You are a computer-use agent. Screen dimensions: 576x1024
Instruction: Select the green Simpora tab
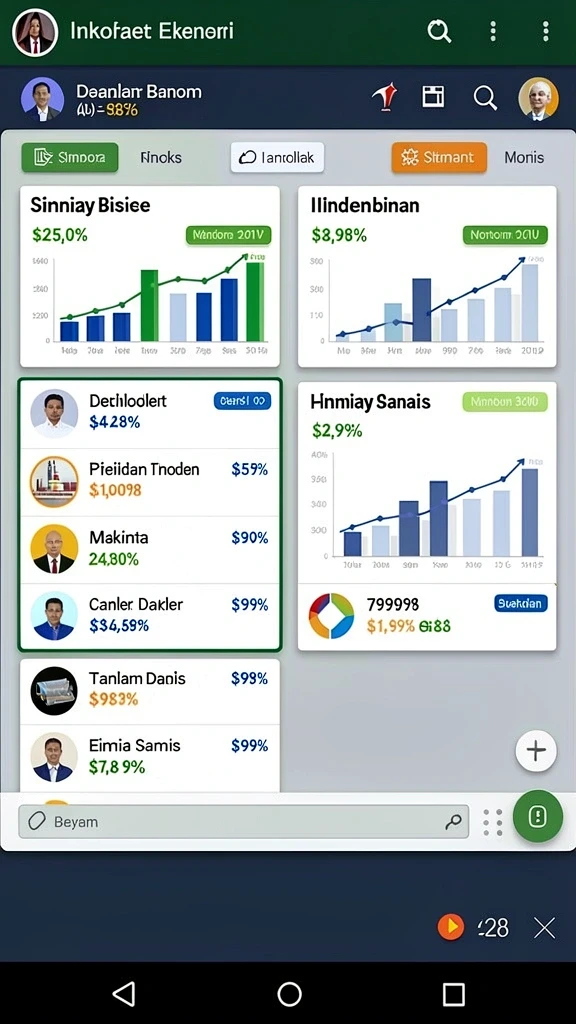(70, 157)
